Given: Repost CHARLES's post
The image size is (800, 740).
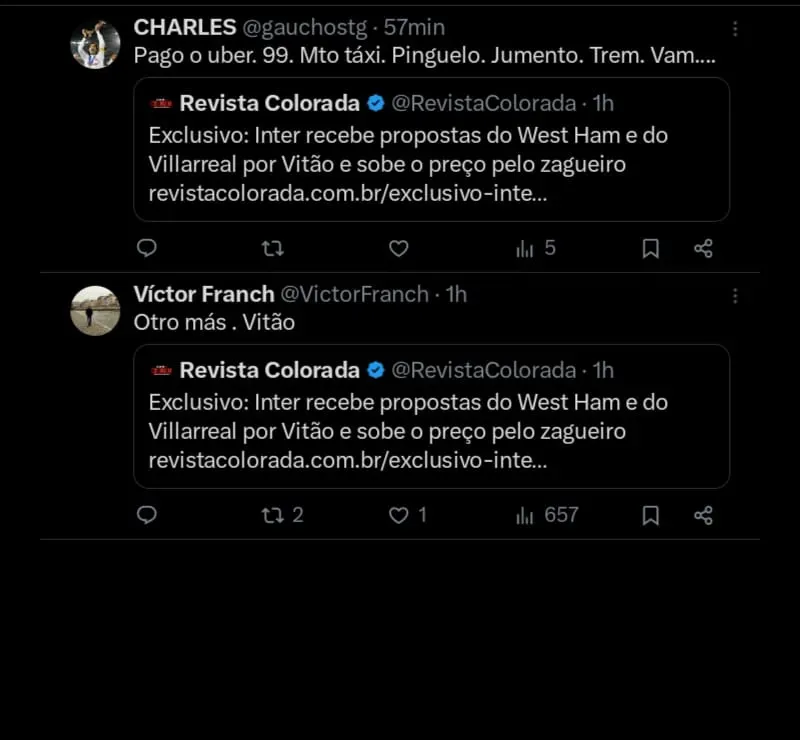Looking at the screenshot, I should (272, 248).
